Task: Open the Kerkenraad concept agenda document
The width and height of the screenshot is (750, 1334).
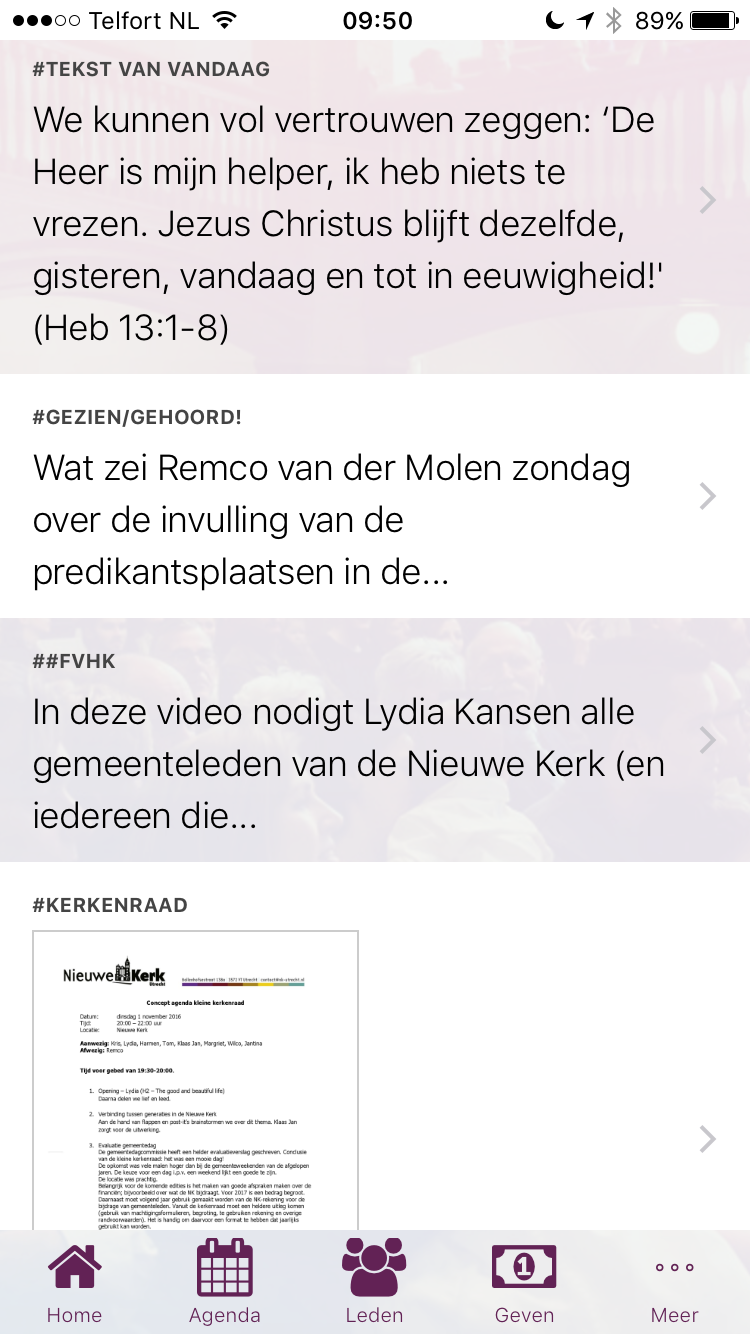Action: tap(375, 1047)
